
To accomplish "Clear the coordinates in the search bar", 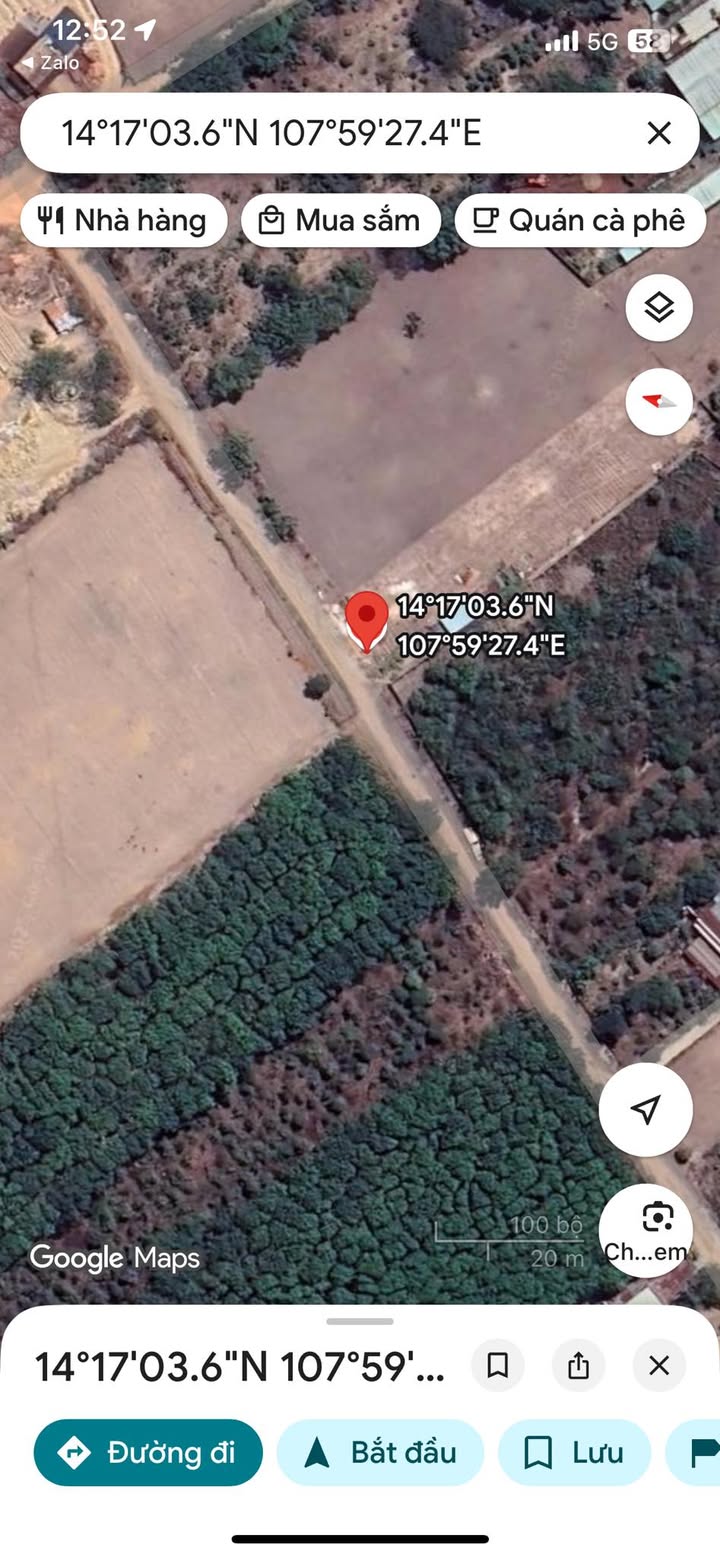I will pyautogui.click(x=658, y=133).
